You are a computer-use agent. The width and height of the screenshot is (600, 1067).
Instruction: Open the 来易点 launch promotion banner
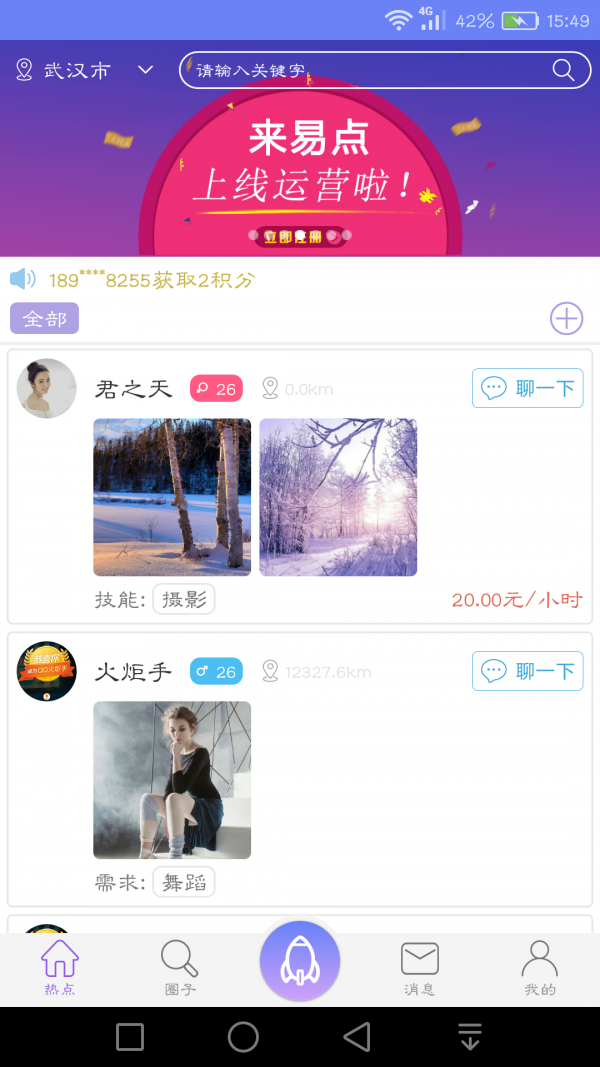[x=302, y=170]
